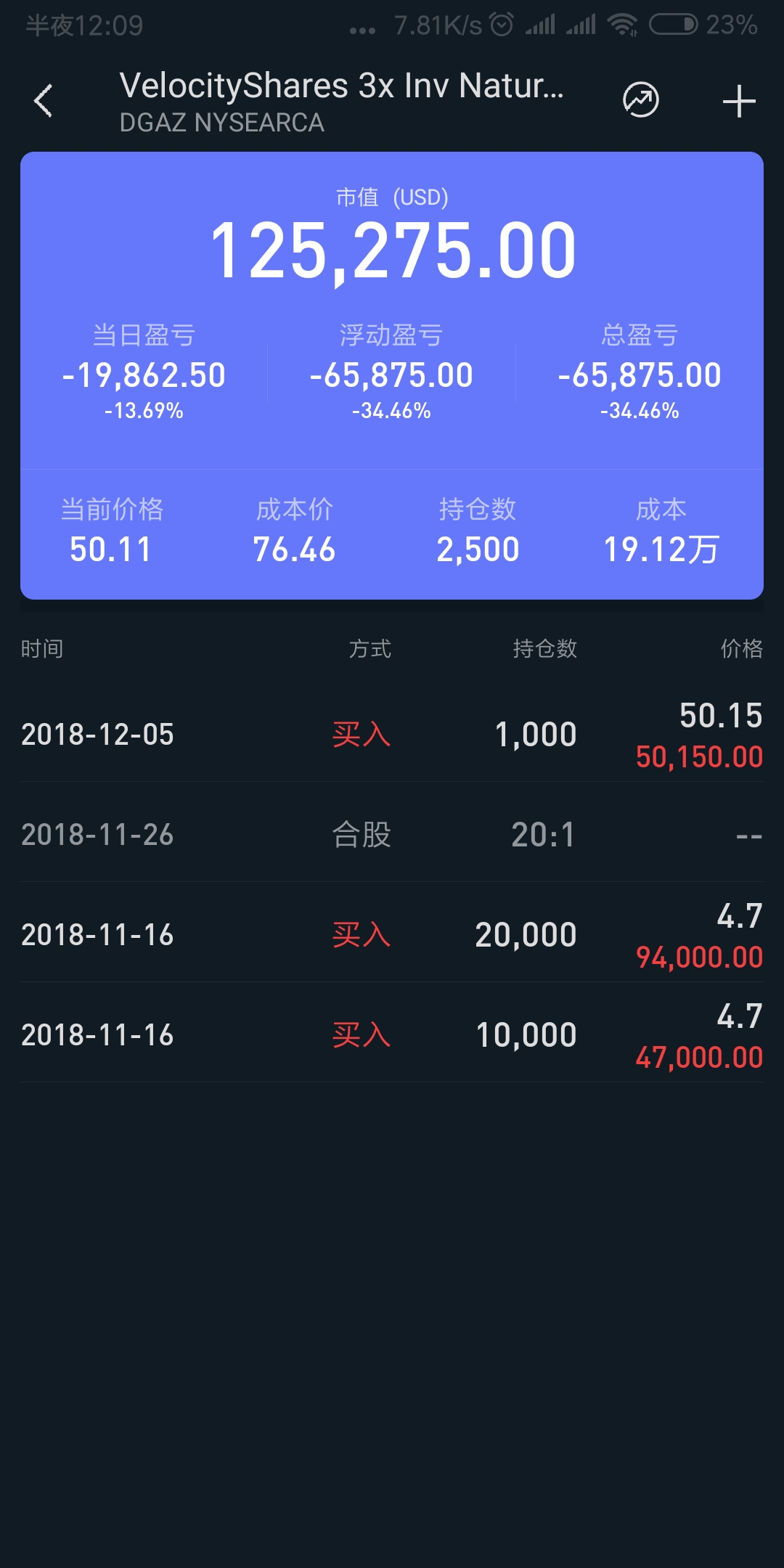Open the 2018-11-26 reverse split 20:1 record
784x1568 pixels.
(392, 833)
